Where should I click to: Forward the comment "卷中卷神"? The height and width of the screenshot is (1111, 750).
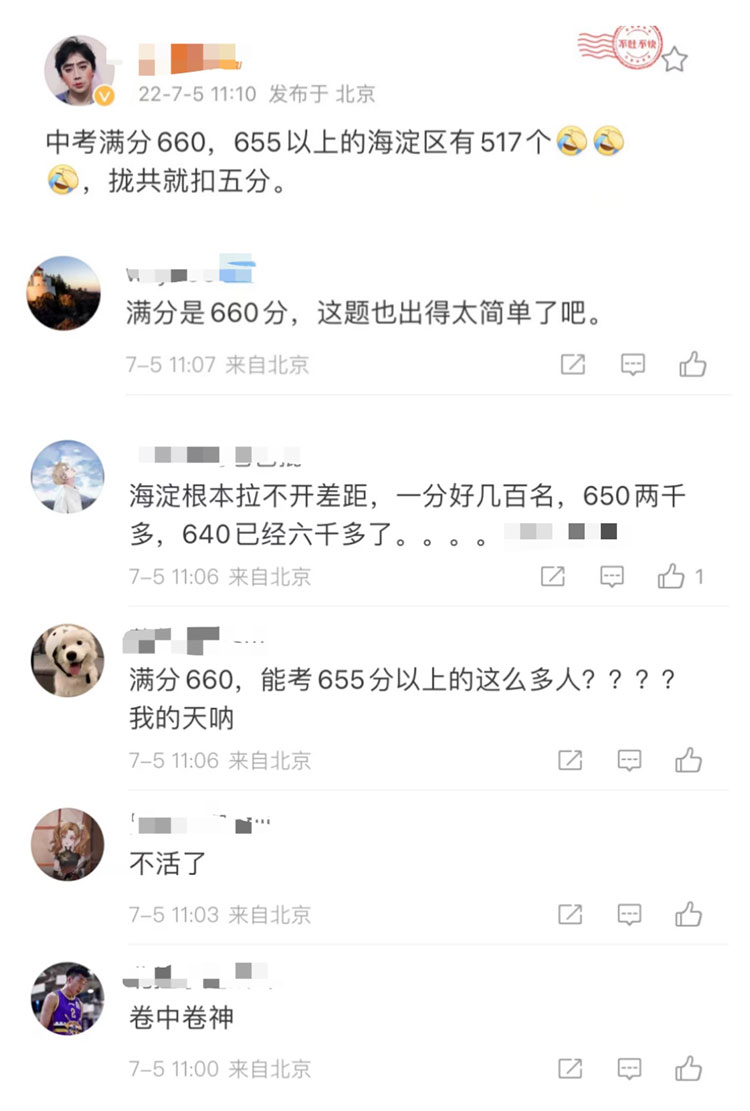pyautogui.click(x=570, y=1068)
